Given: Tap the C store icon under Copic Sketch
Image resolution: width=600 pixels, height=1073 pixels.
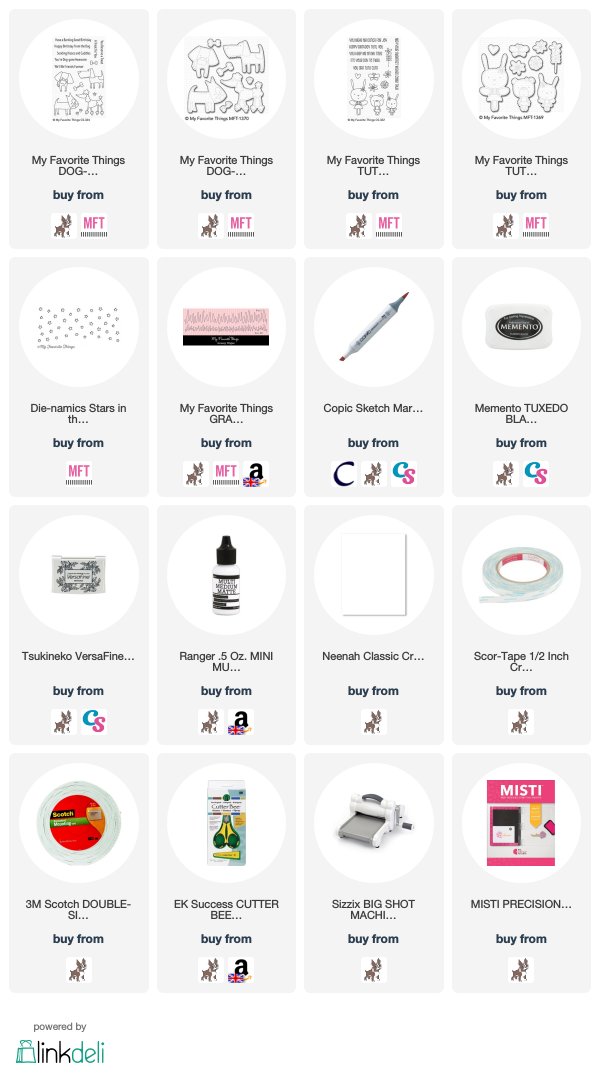Looking at the screenshot, I should (x=344, y=474).
